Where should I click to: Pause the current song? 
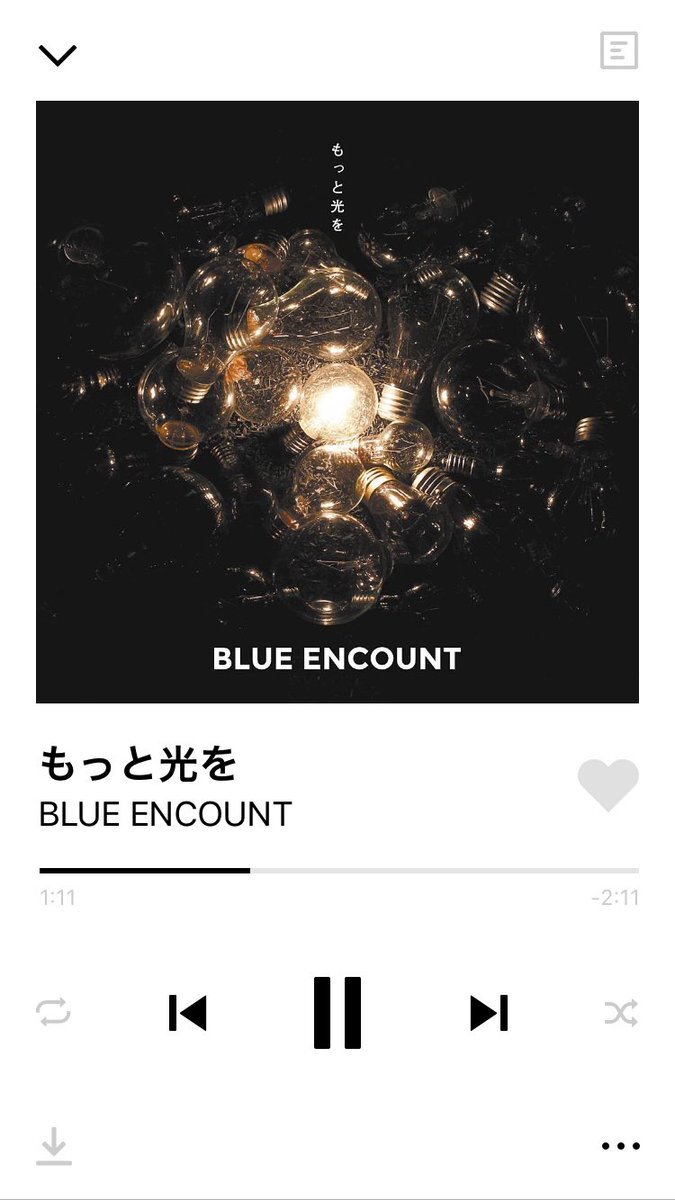337,1013
